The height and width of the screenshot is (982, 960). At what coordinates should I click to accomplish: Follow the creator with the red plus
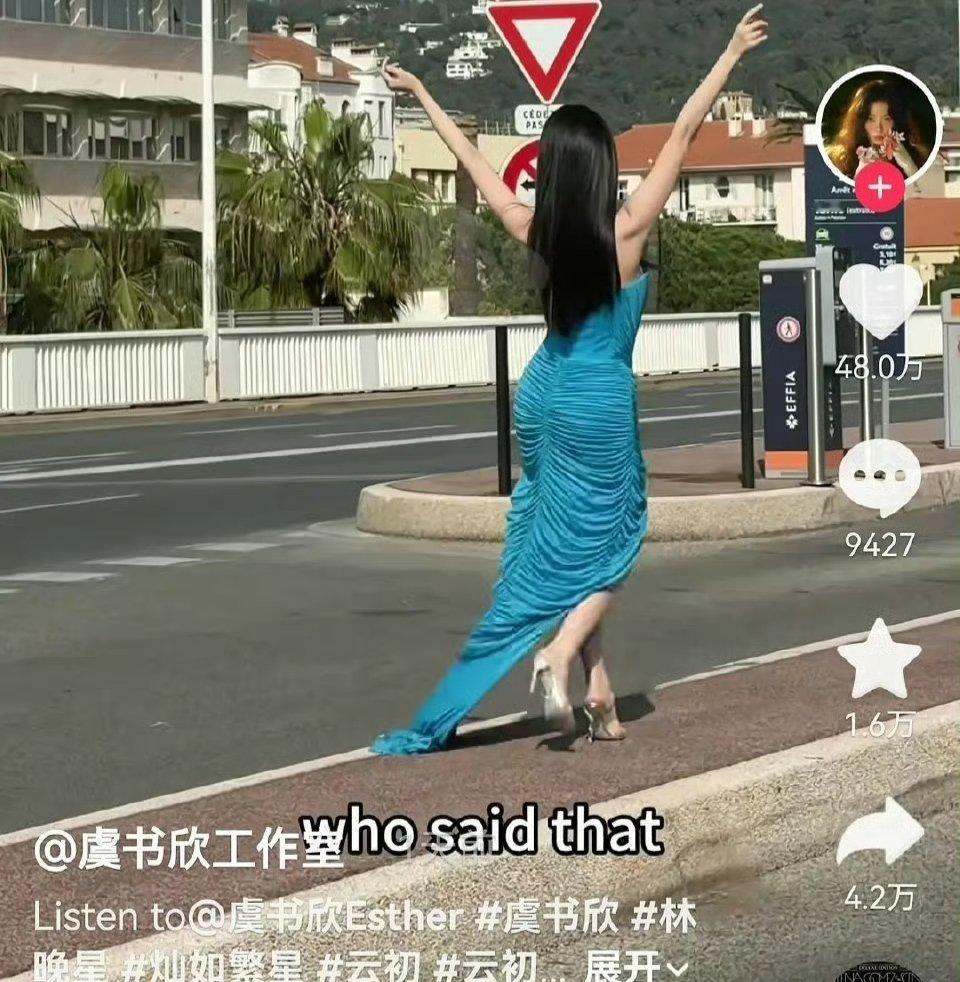click(x=879, y=185)
